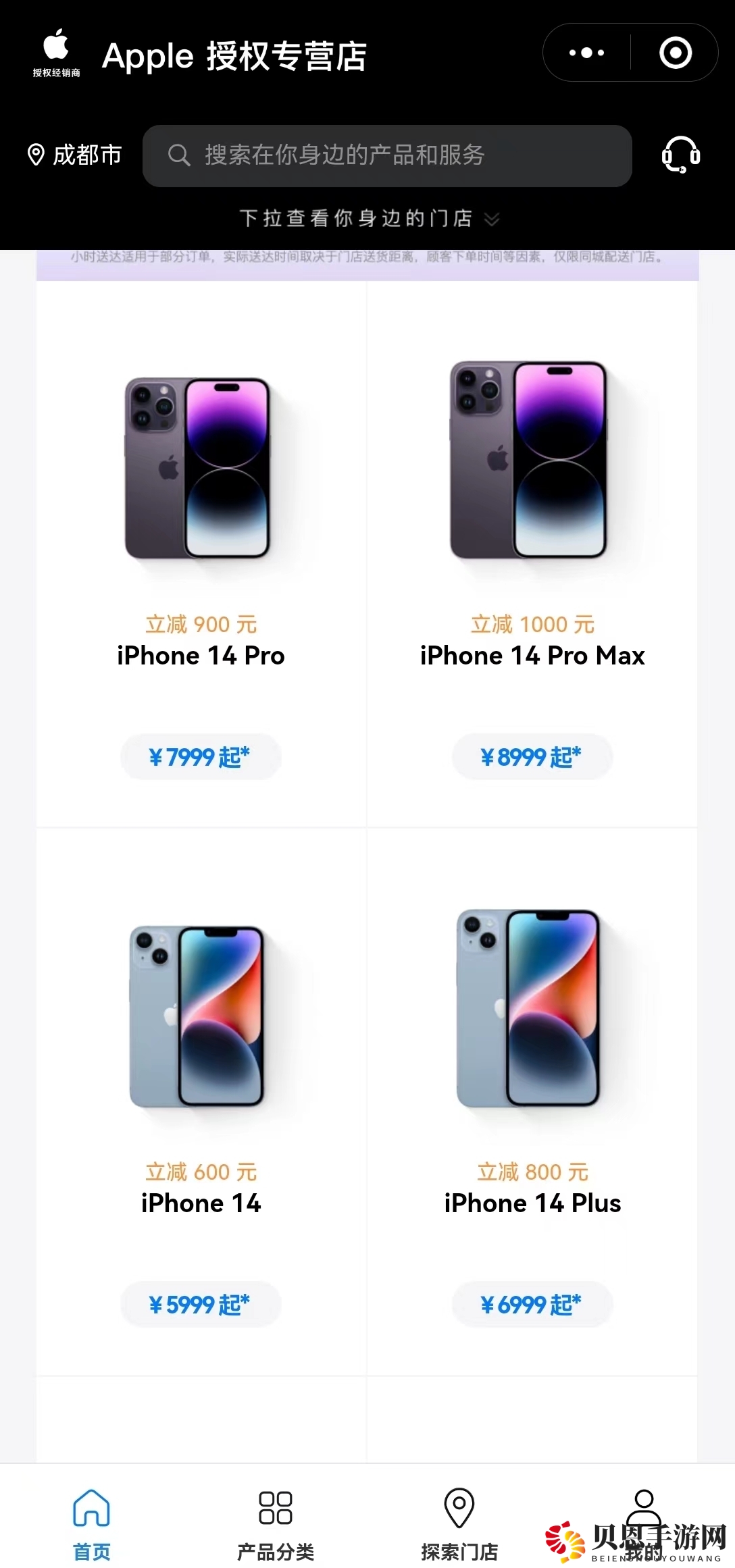Tap the product and service search box
Image resolution: width=735 pixels, height=1568 pixels.
tap(387, 155)
